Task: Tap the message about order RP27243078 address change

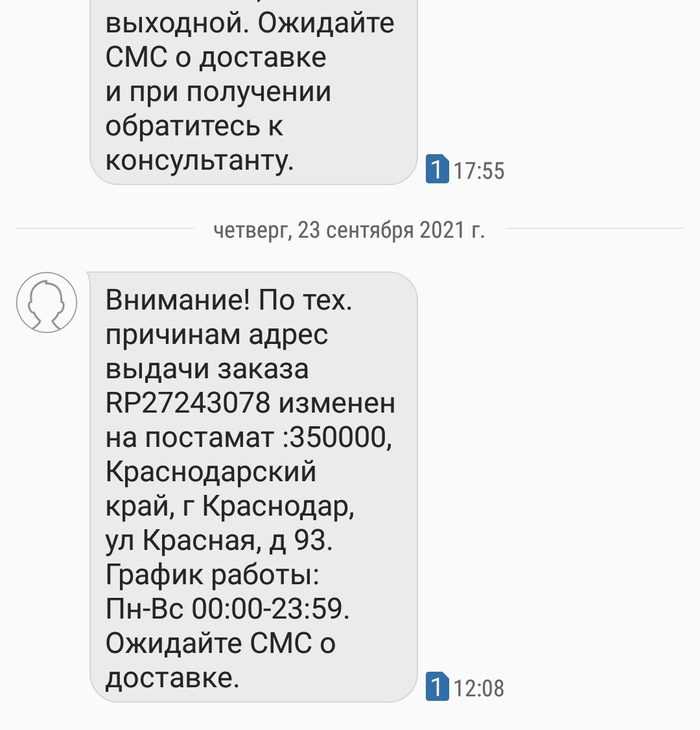Action: 252,485
